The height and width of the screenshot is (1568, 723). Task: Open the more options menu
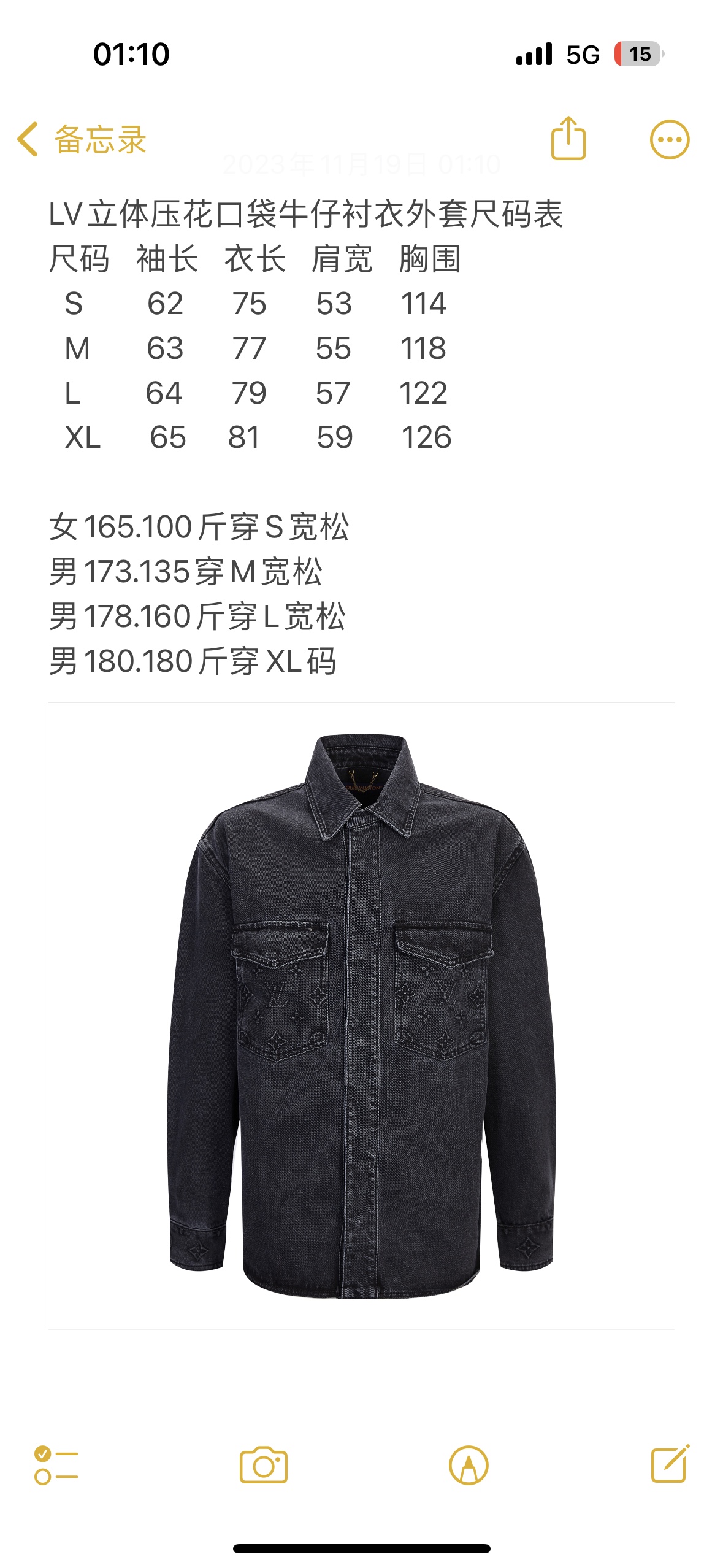(669, 140)
